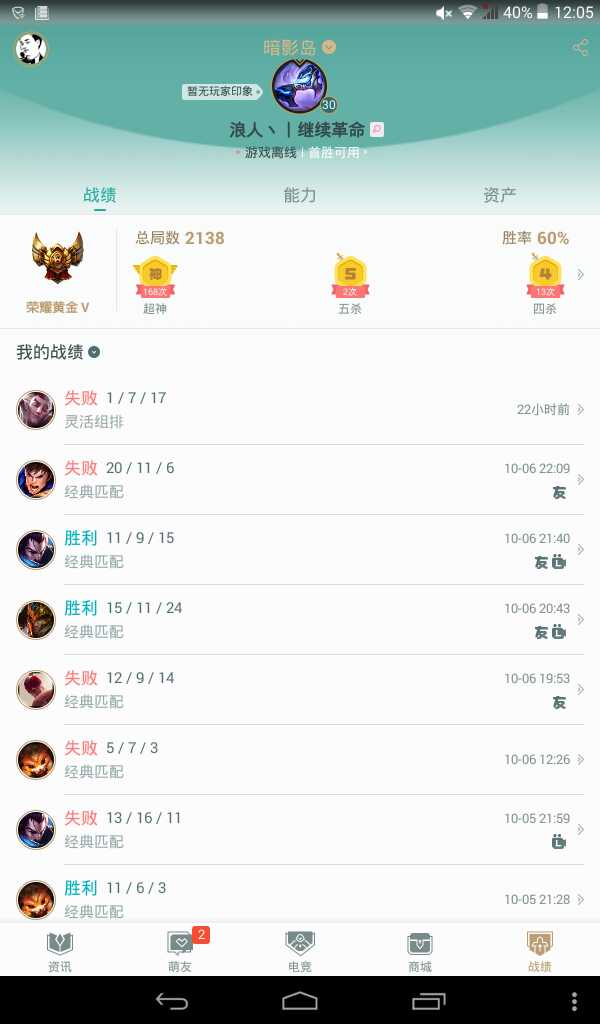Go to 资讯 in bottom navigation
This screenshot has height=1024, width=600.
pyautogui.click(x=60, y=950)
